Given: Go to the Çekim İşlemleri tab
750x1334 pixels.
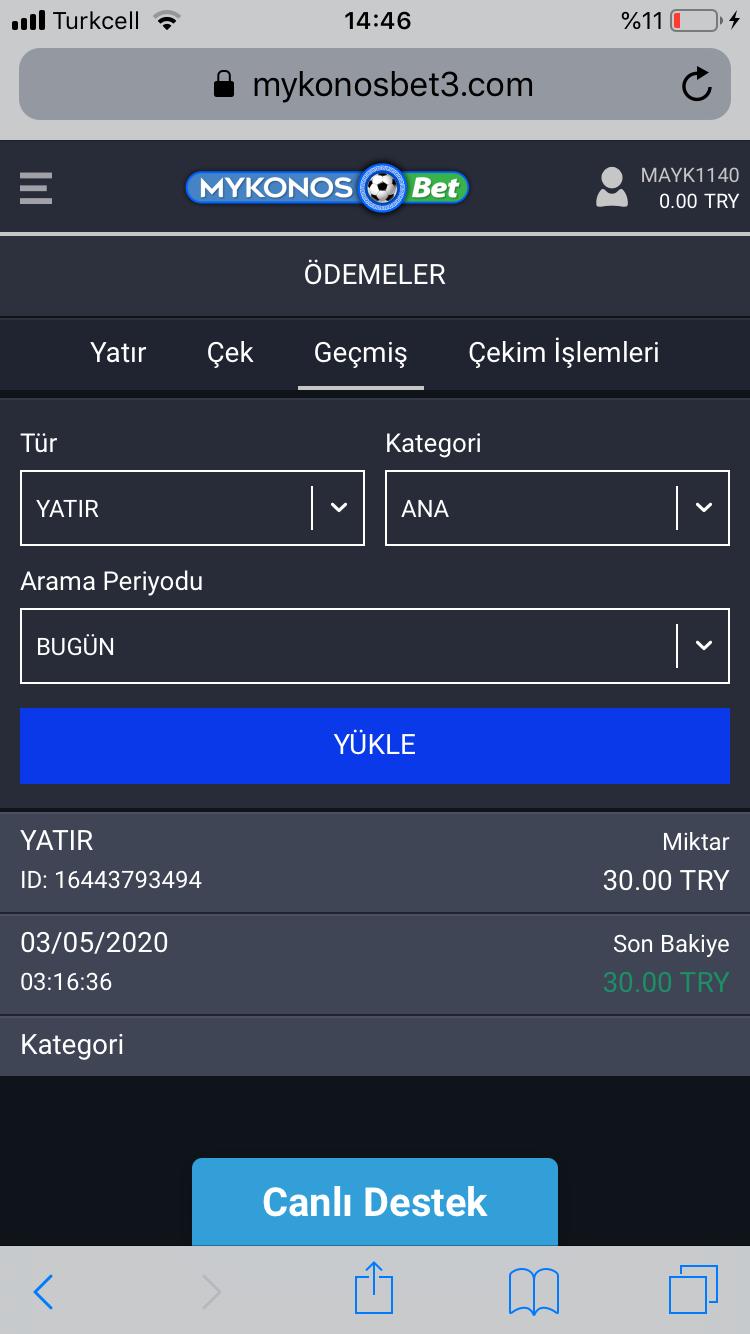Looking at the screenshot, I should pos(564,353).
